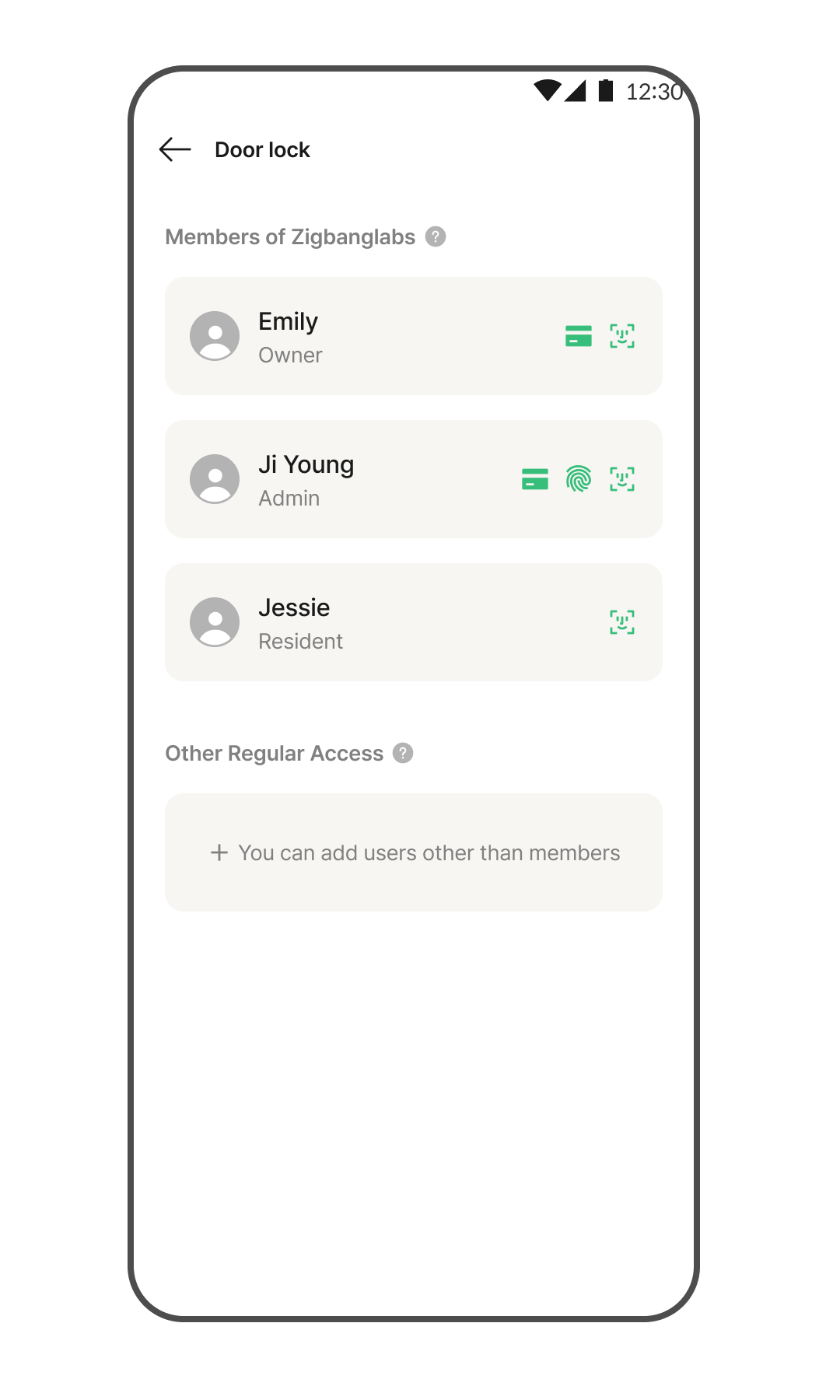Screen dimensions: 840x1400
Task: Open Ji Young's admin member card
Action: pyautogui.click(x=414, y=479)
